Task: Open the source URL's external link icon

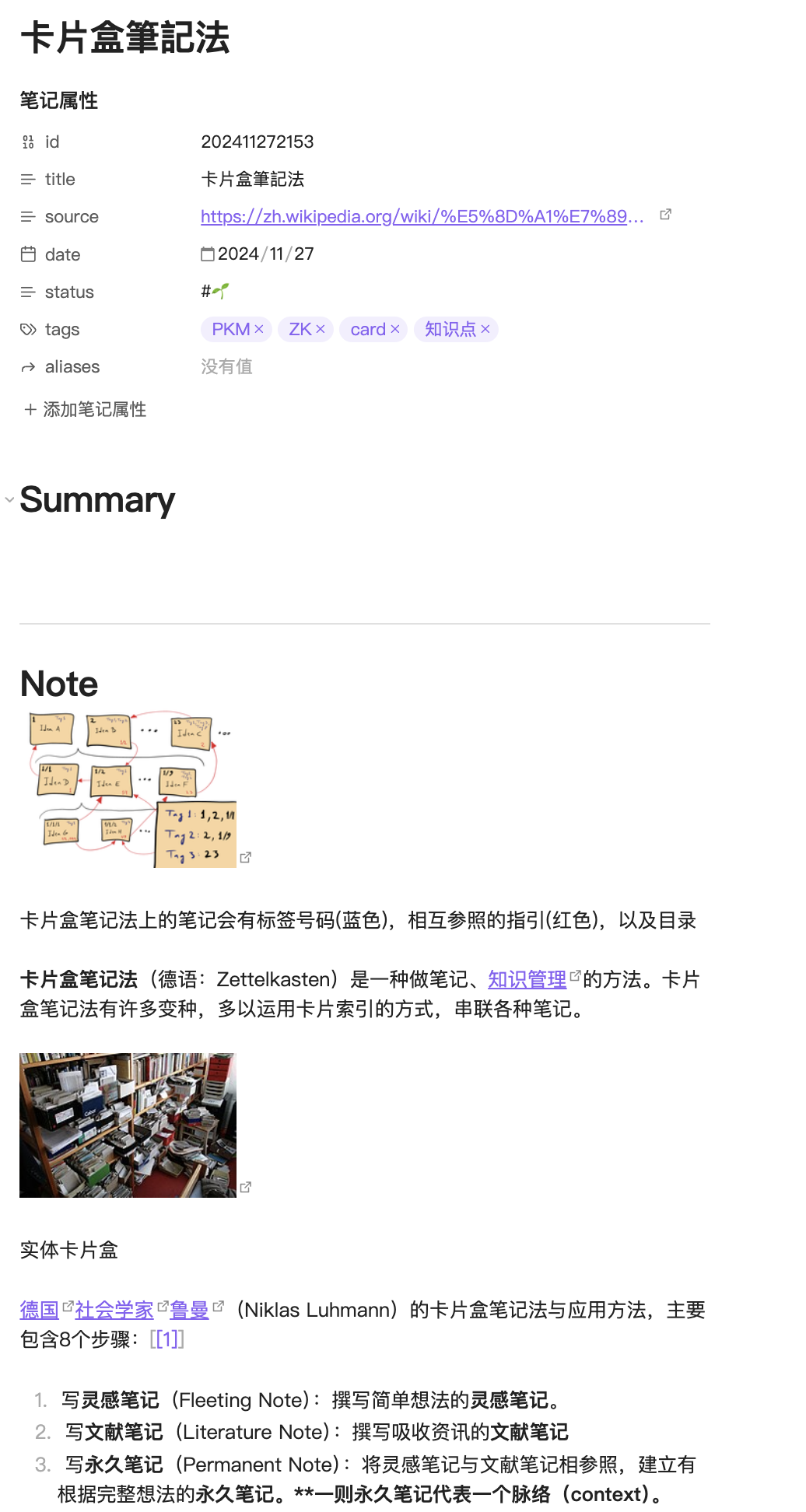Action: tap(665, 215)
